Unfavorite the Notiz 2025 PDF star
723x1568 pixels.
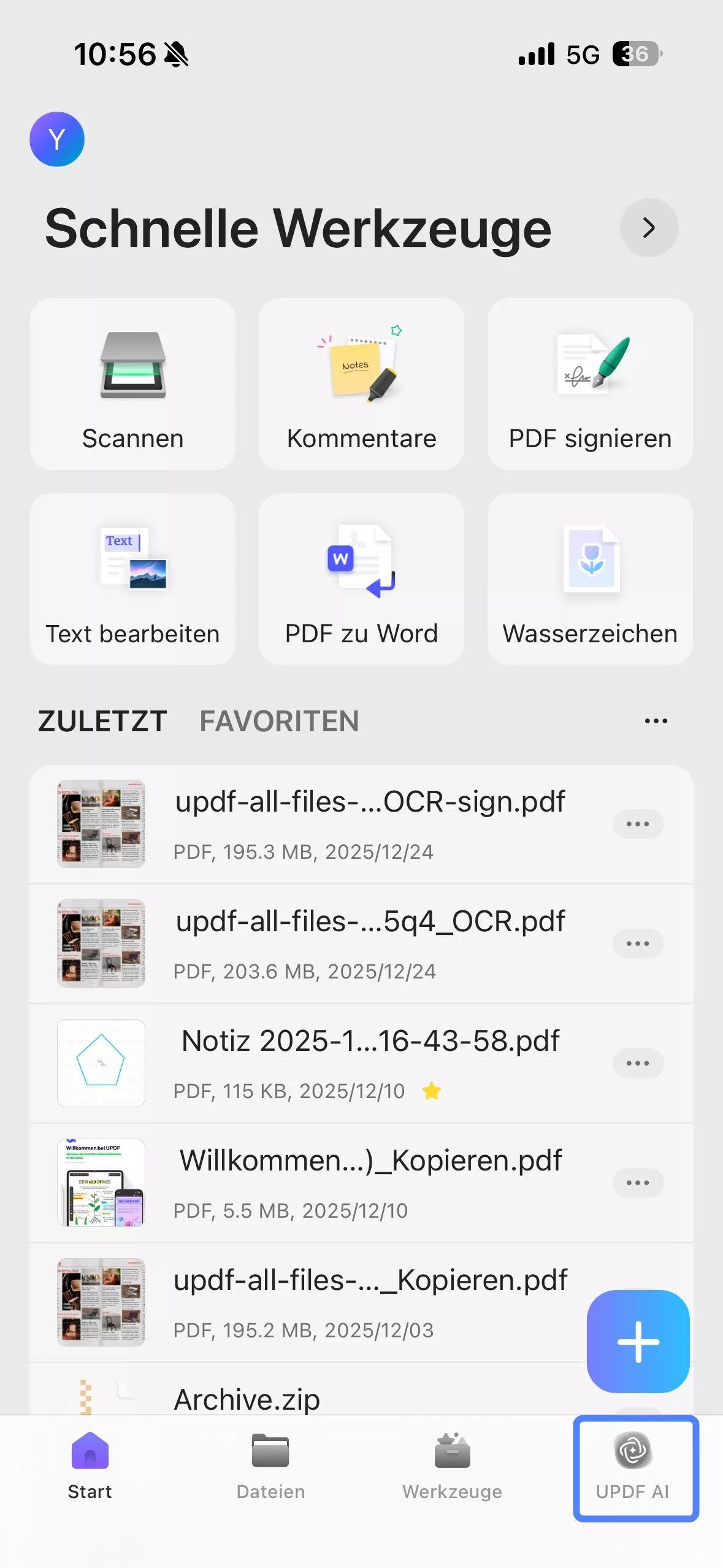432,1091
